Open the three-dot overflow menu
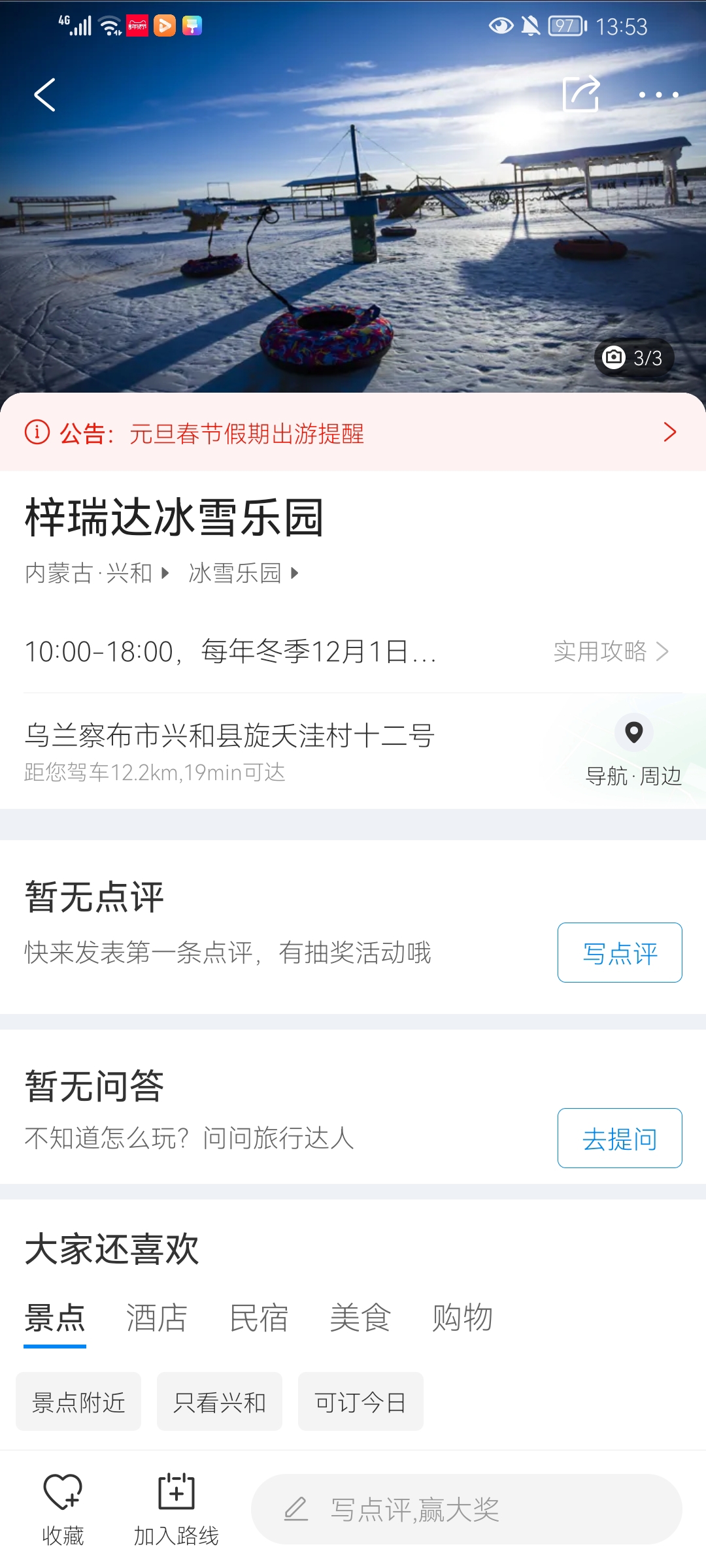Screen dimensions: 706x1568 (658, 95)
